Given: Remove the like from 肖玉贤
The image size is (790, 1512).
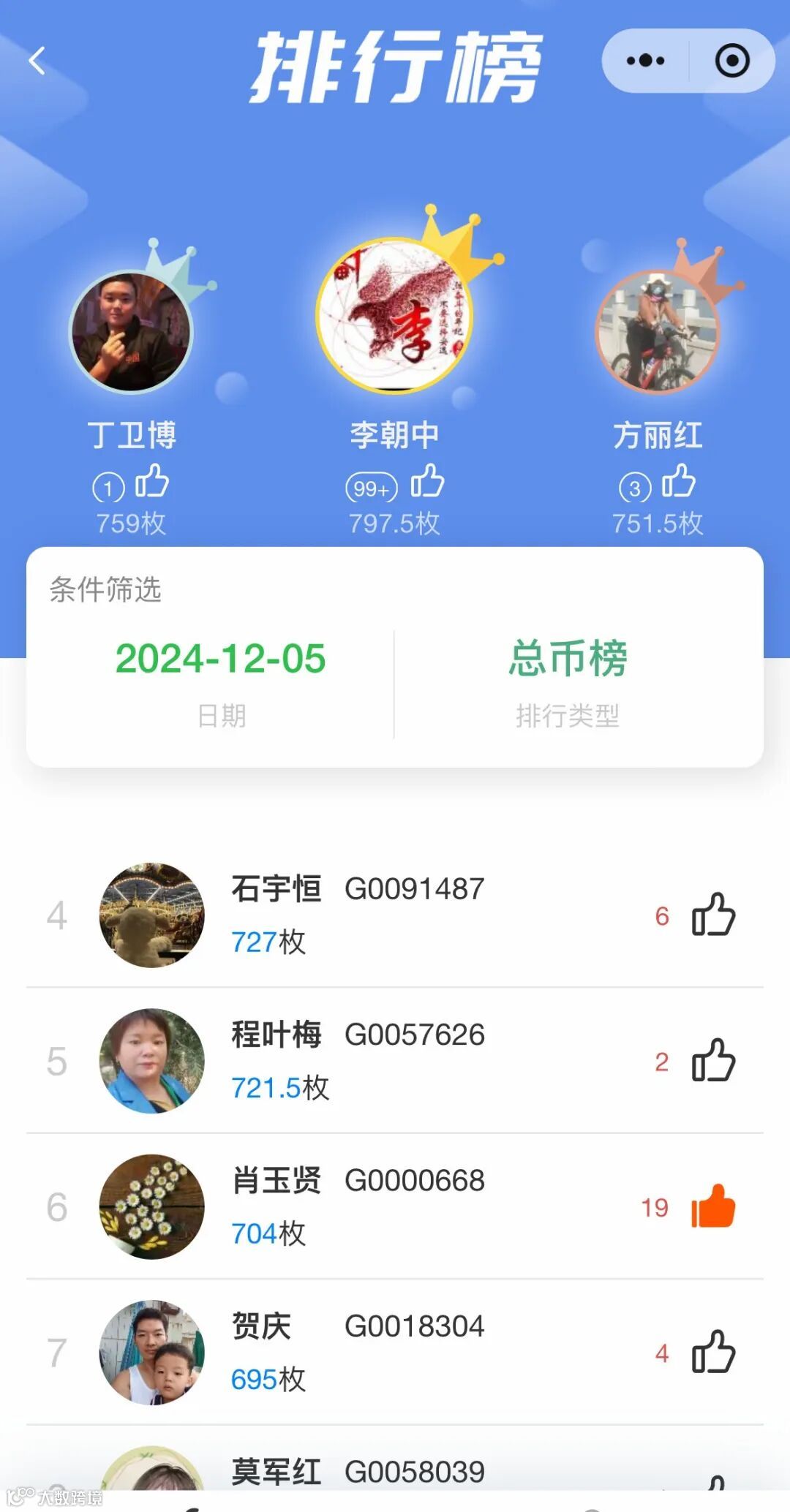Looking at the screenshot, I should click(712, 1206).
